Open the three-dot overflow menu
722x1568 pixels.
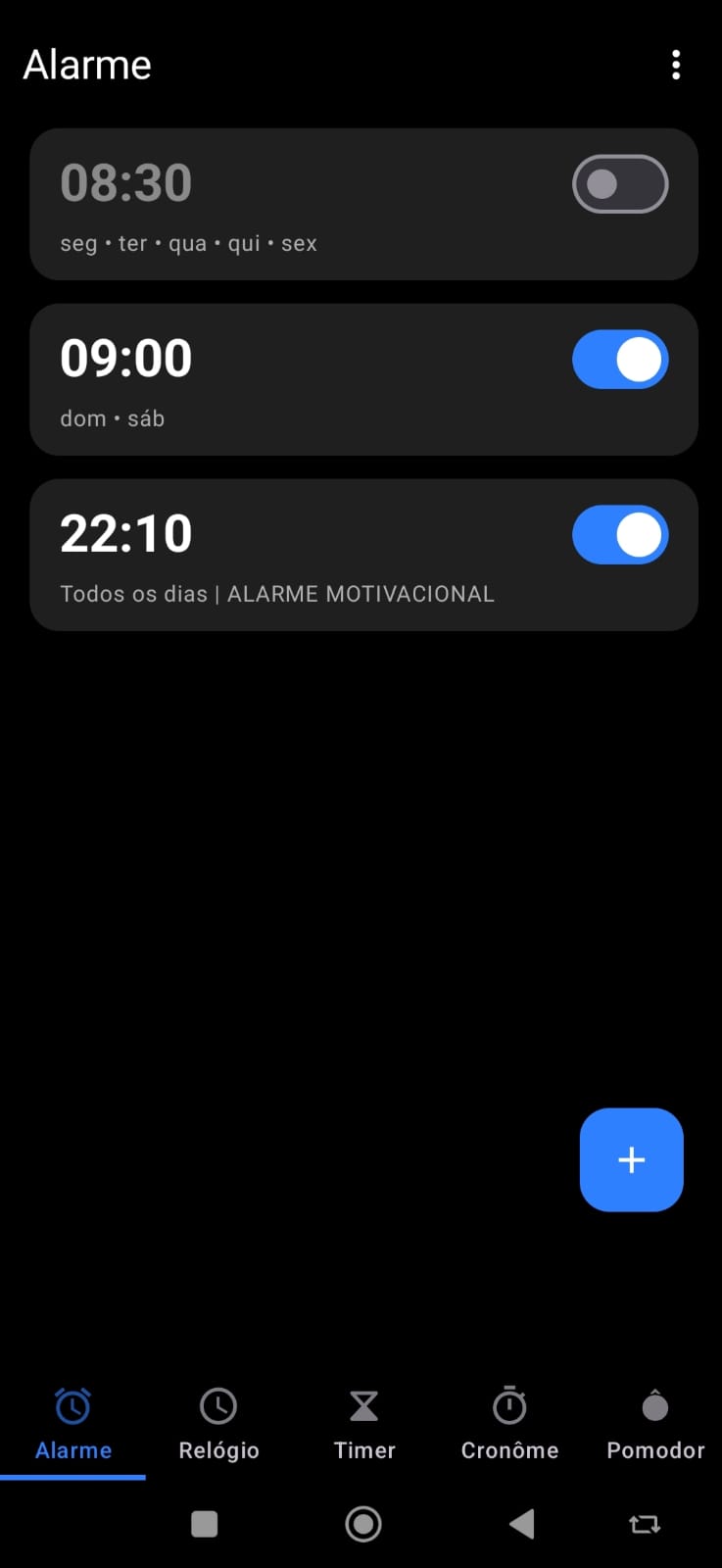(x=676, y=64)
